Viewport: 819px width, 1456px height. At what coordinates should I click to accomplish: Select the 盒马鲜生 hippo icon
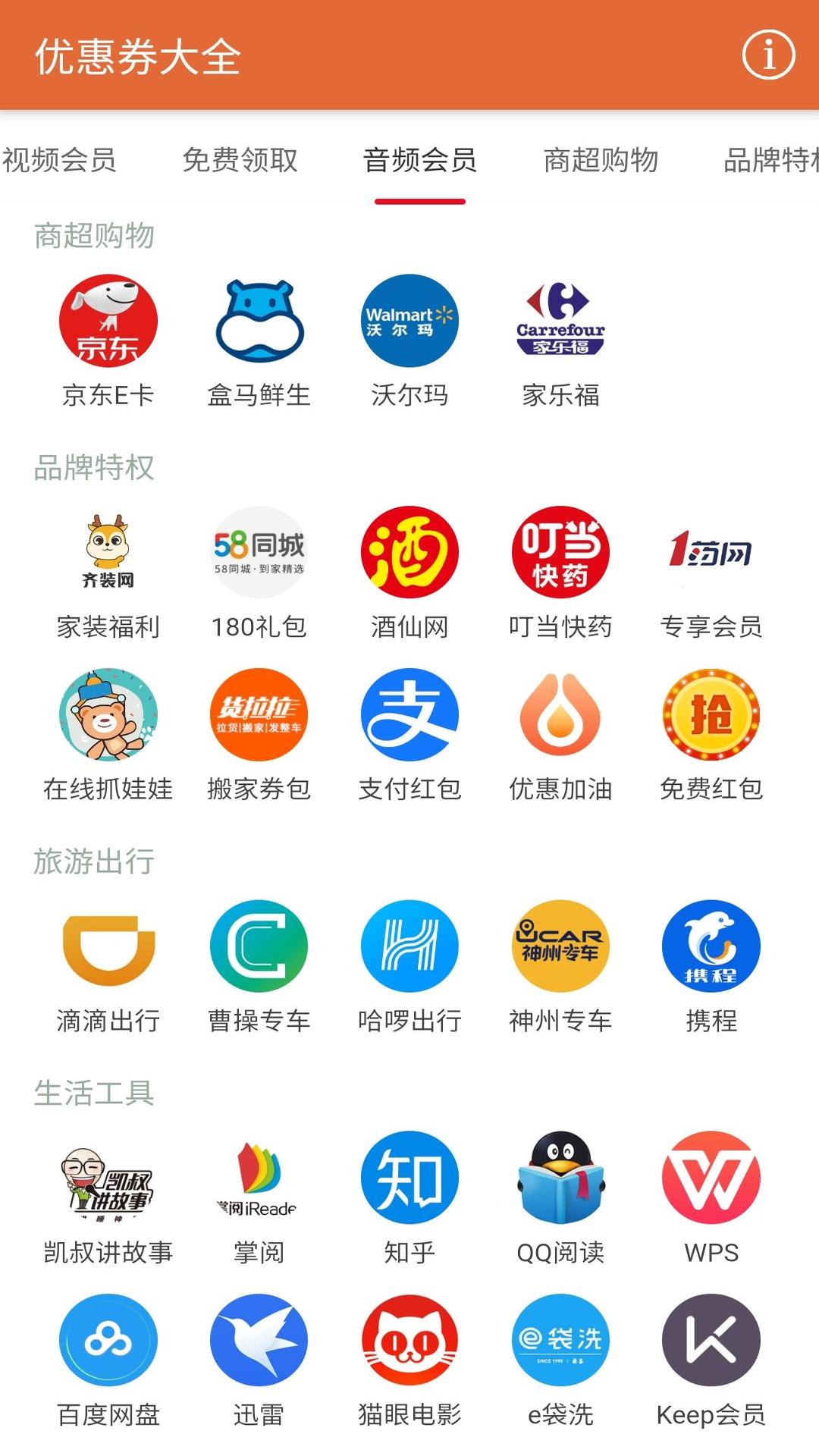coord(259,321)
